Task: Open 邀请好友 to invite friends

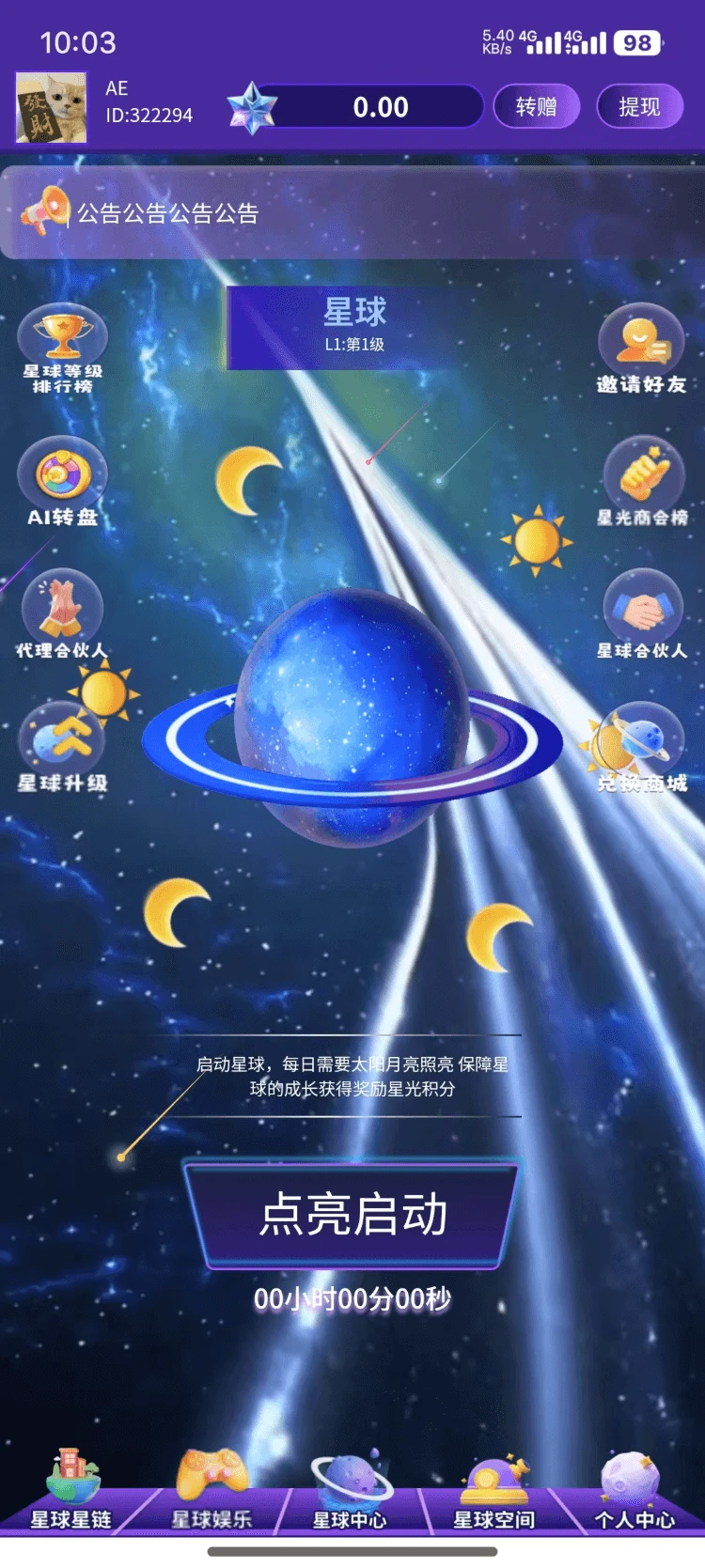Action: [642, 348]
